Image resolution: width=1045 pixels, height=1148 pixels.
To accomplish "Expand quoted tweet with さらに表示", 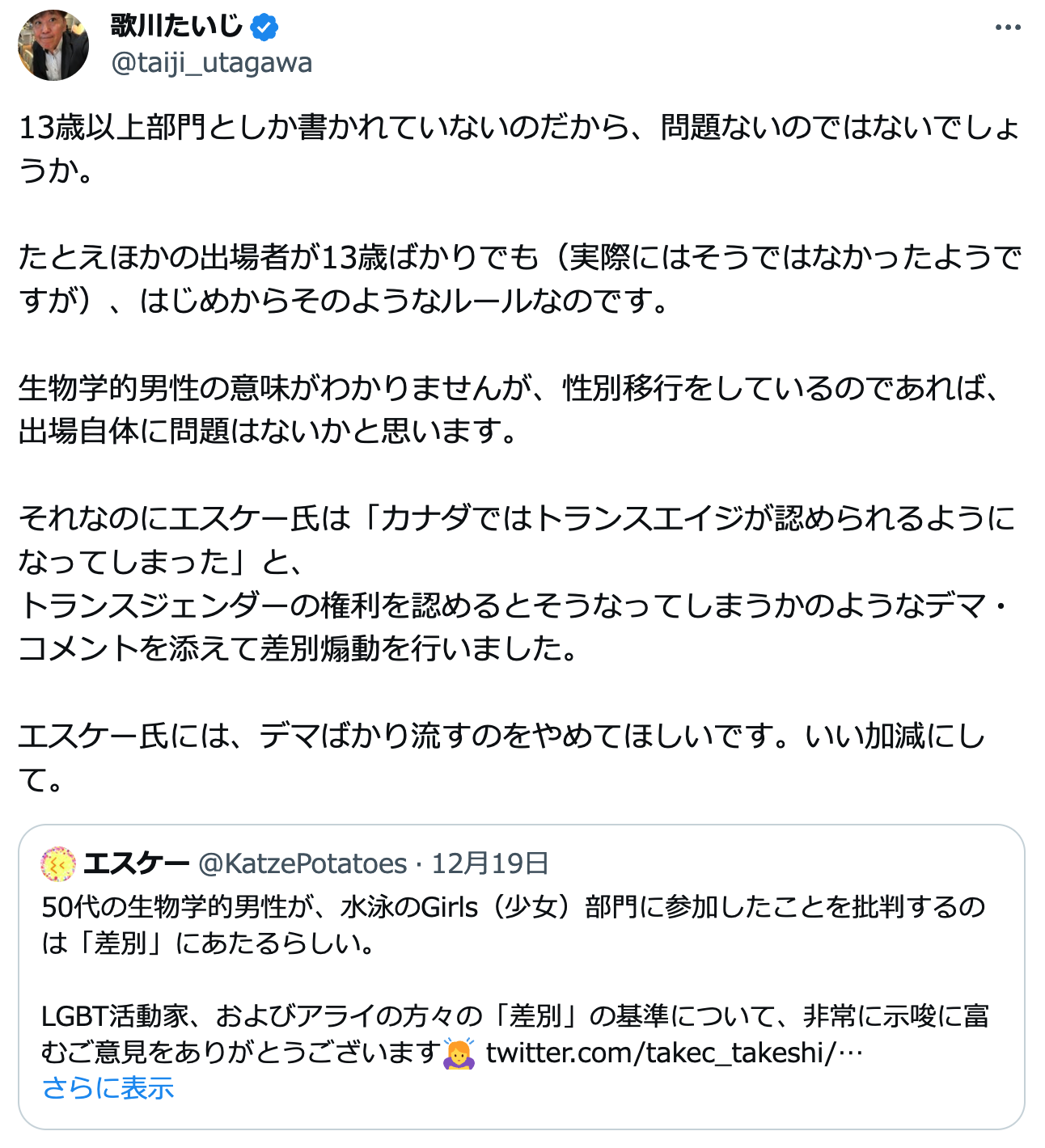I will tap(108, 1088).
